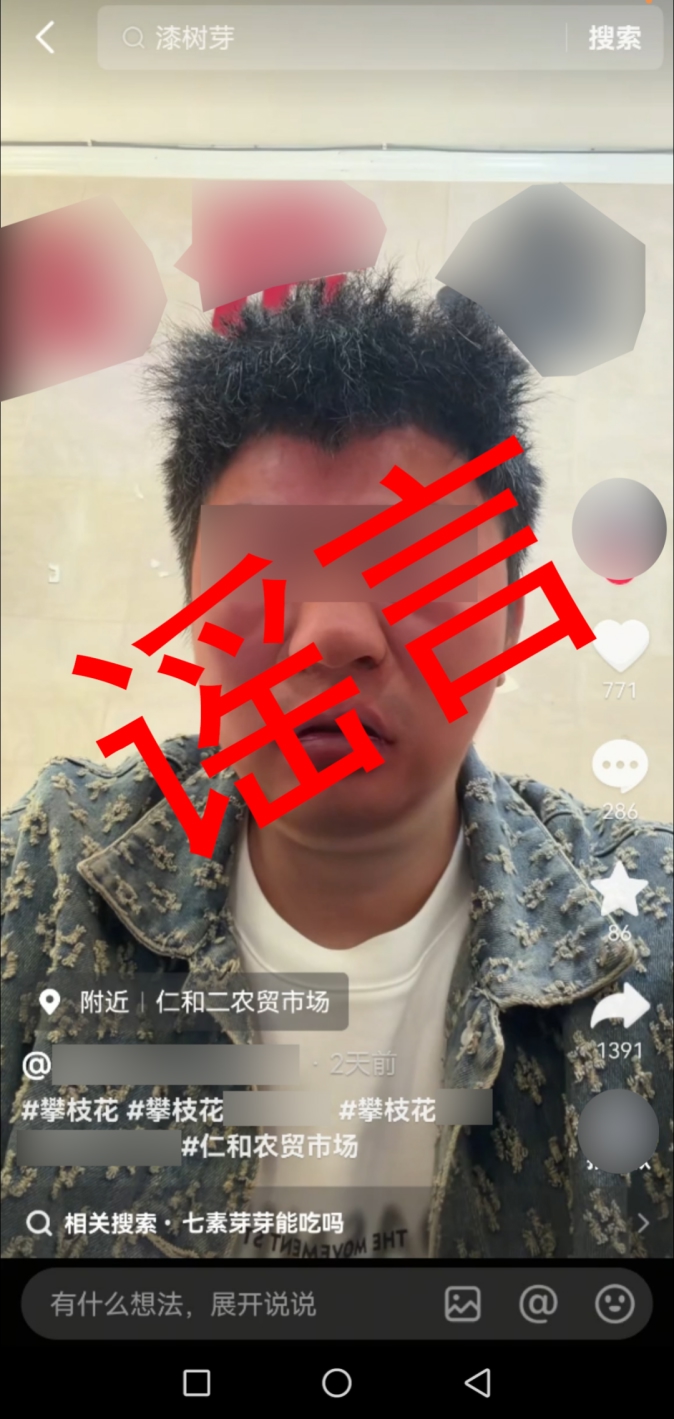Add this video to favorites
Screen dimensions: 674x1419
[x=620, y=890]
